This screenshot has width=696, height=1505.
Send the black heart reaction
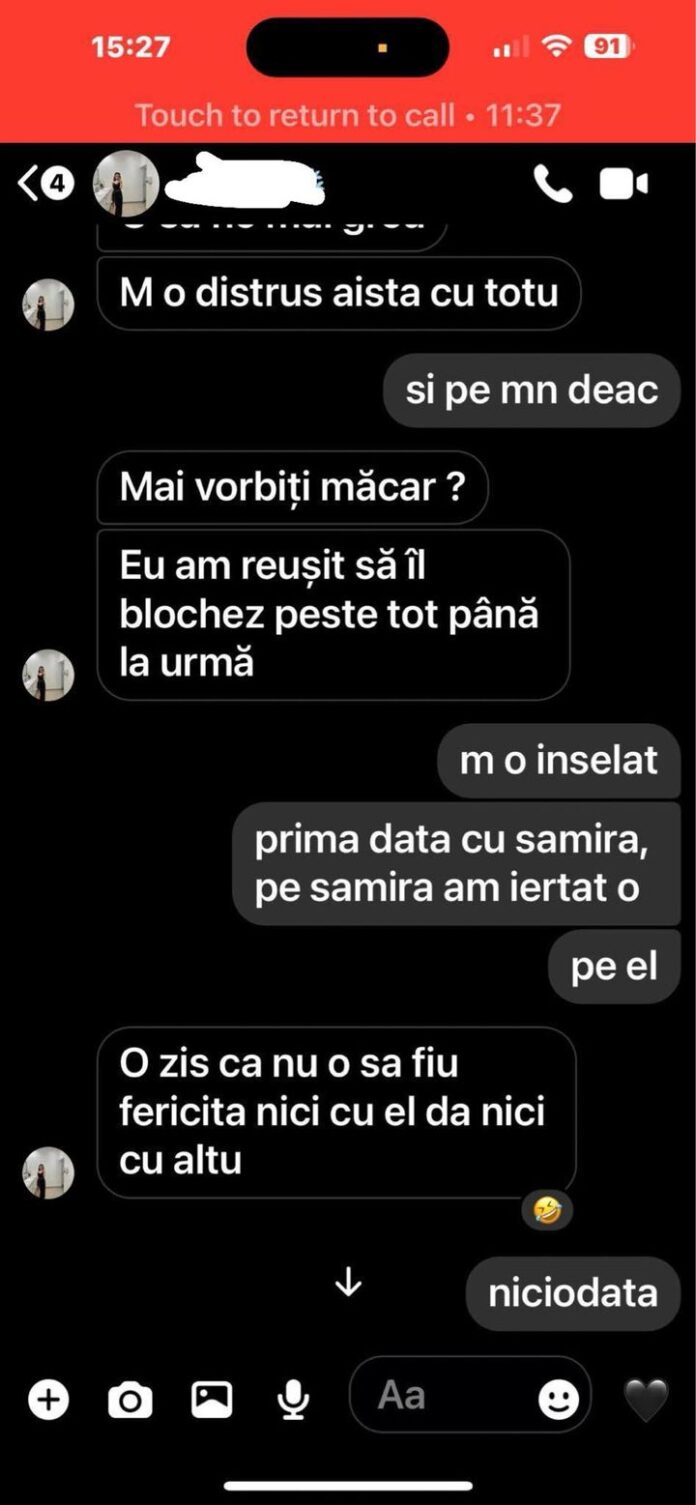(x=645, y=1399)
